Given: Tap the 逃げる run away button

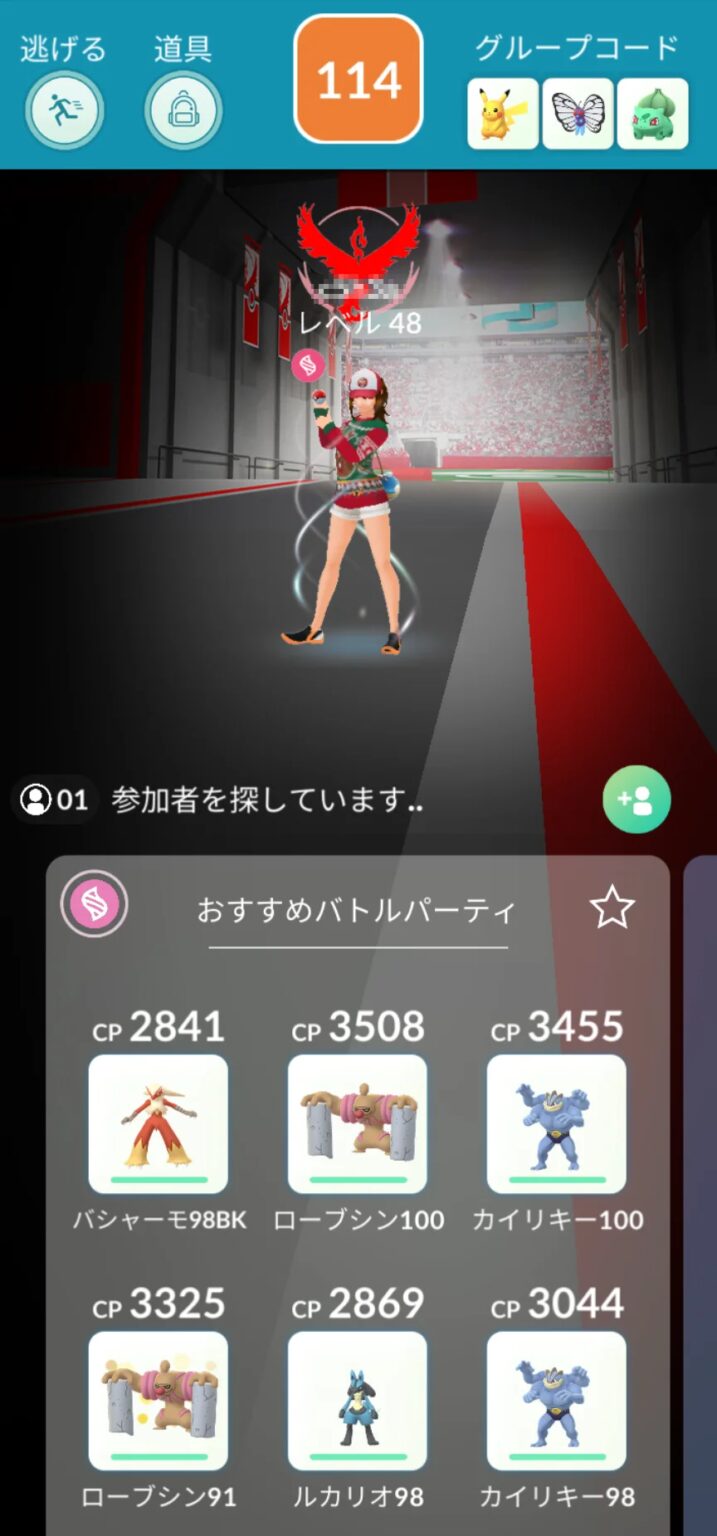Looking at the screenshot, I should pyautogui.click(x=64, y=109).
